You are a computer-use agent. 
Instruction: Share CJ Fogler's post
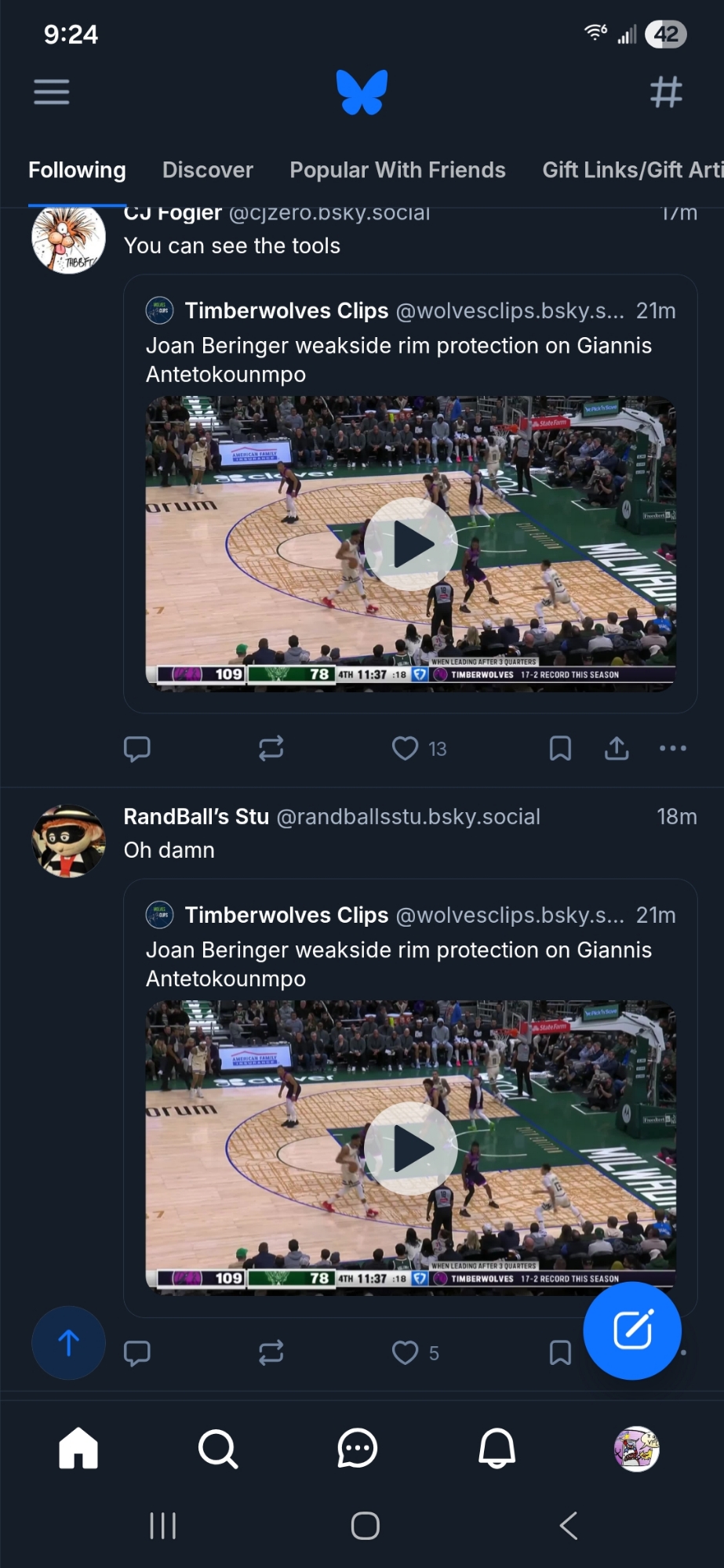[x=617, y=749]
